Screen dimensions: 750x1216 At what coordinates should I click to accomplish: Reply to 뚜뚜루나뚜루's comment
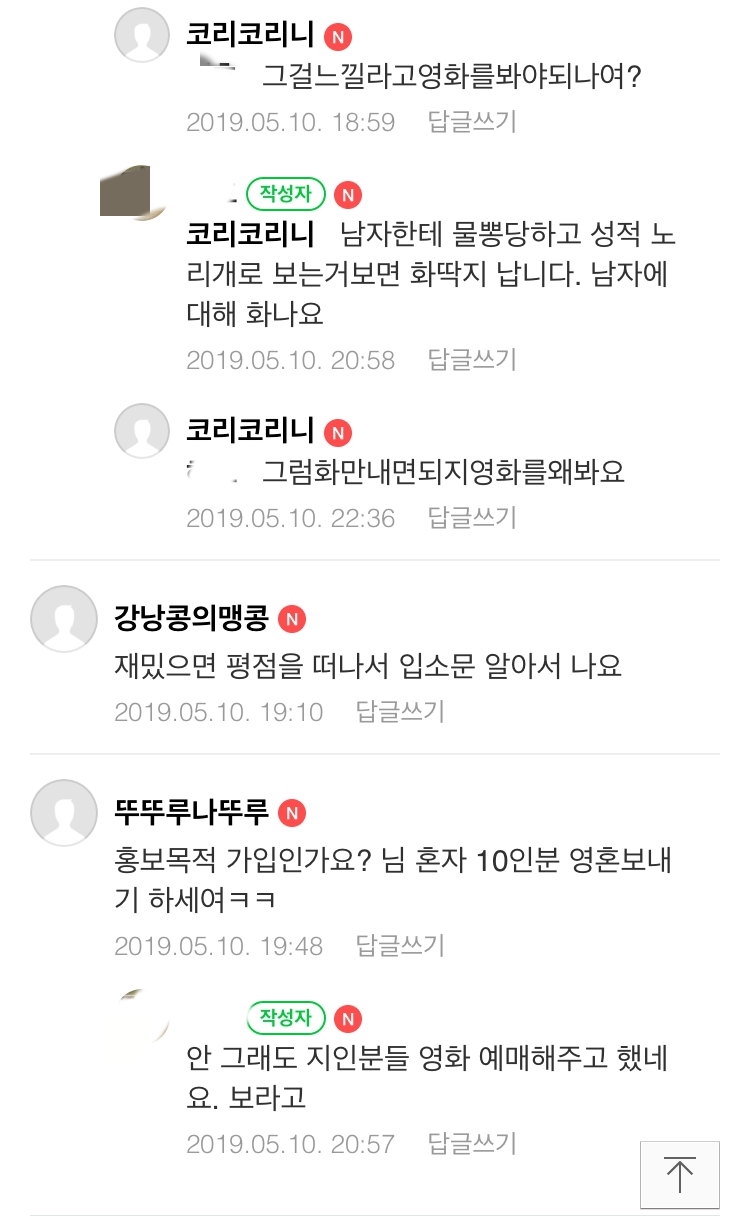(x=400, y=945)
